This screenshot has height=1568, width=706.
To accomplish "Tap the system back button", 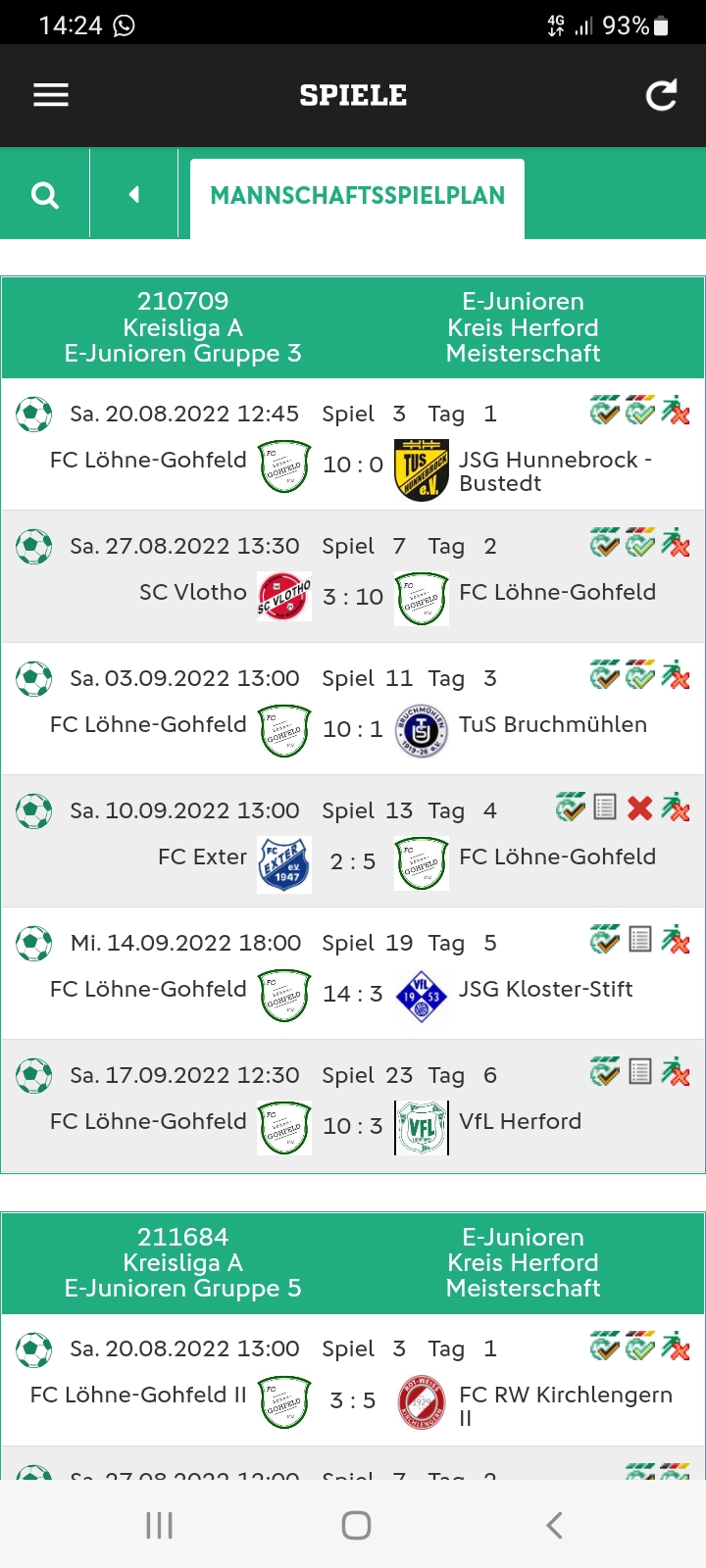I will click(554, 1525).
